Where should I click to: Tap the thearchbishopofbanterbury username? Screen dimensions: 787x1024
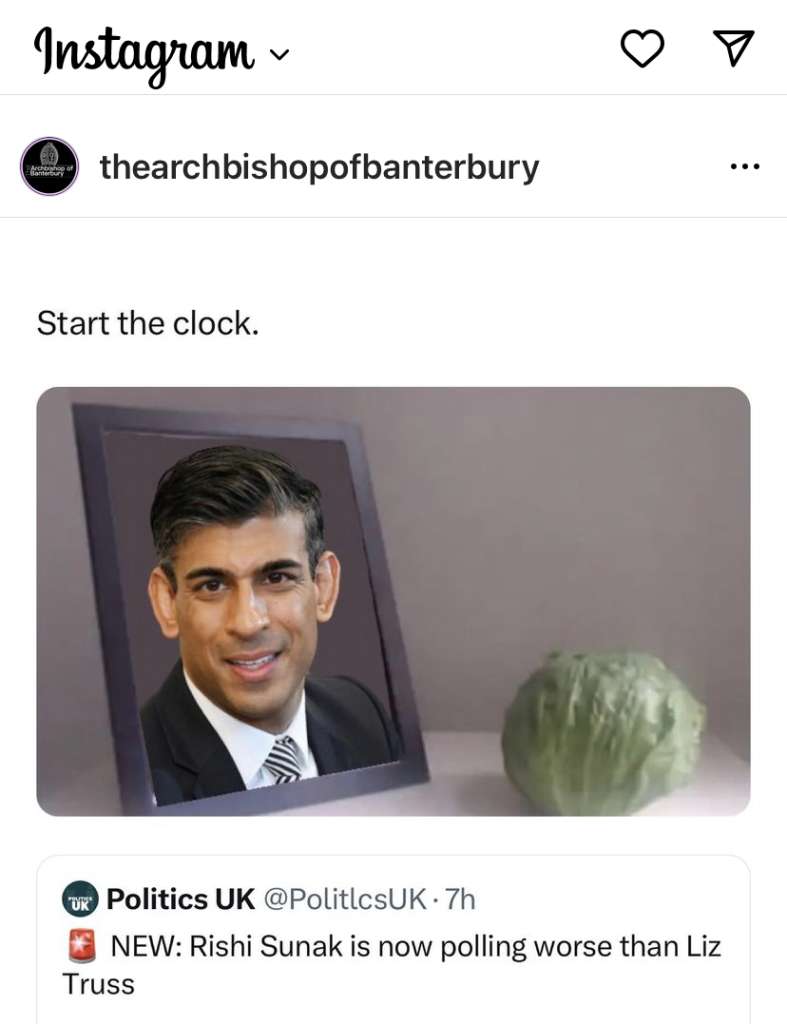coord(319,167)
